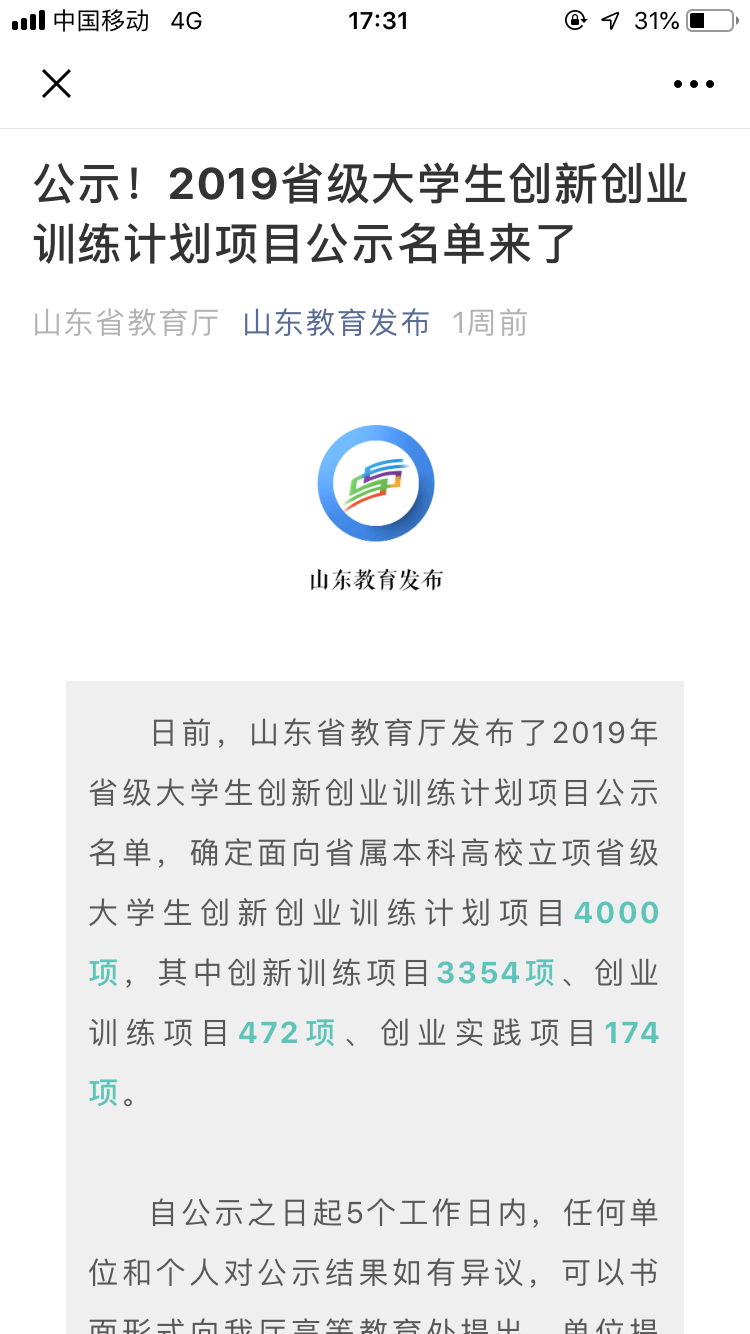750x1334 pixels.
Task: Open the three-dot overflow menu
Action: (693, 84)
